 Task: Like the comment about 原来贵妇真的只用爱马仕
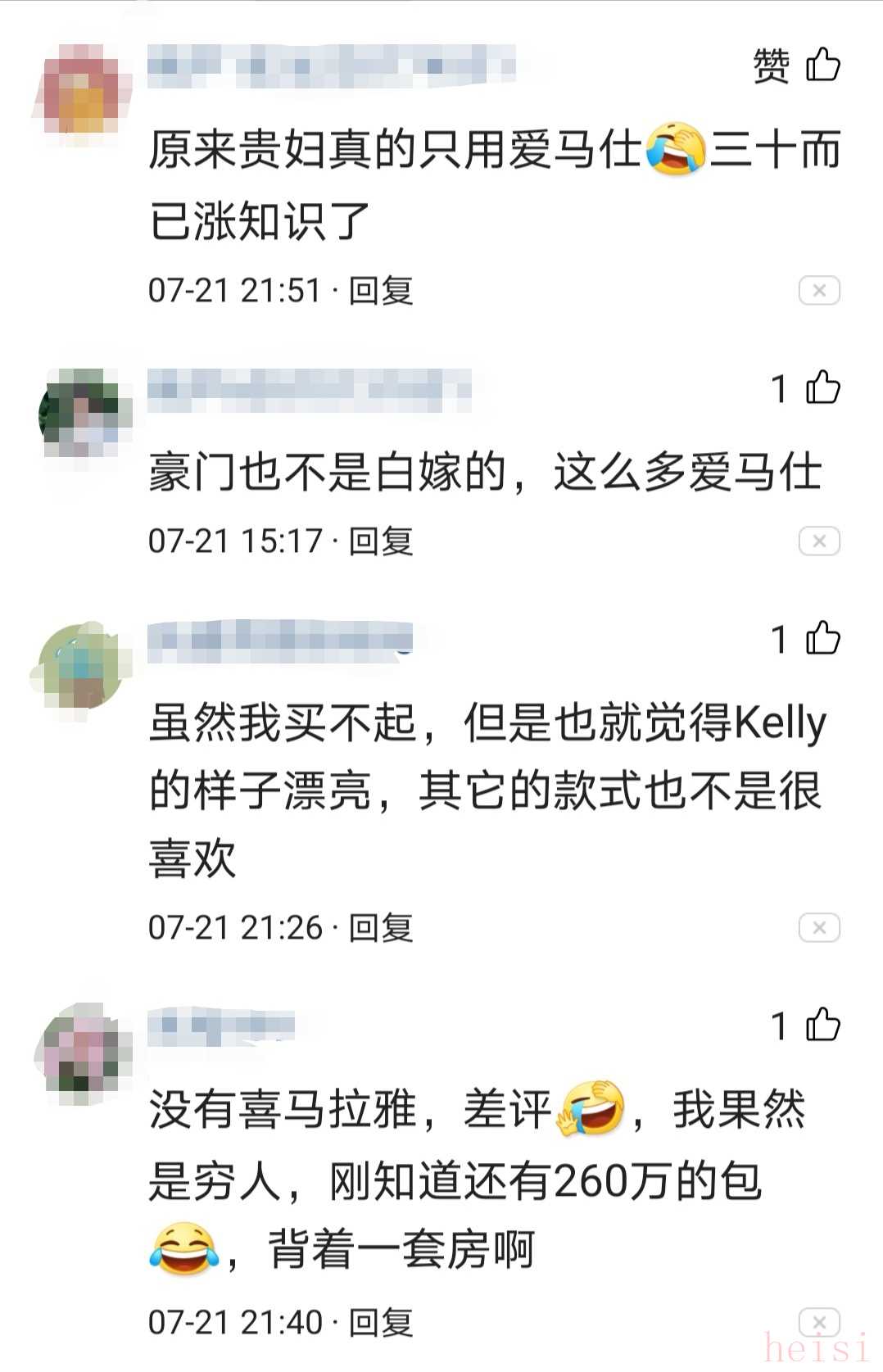pyautogui.click(x=822, y=65)
